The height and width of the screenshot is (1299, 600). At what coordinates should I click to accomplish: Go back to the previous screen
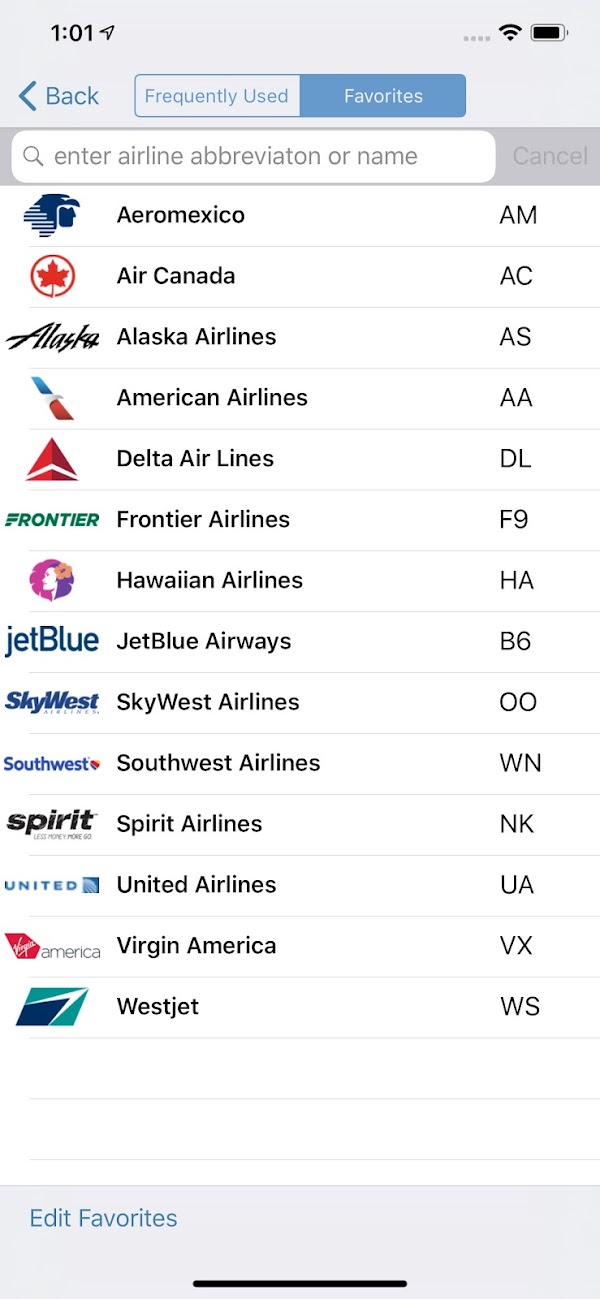pos(59,96)
